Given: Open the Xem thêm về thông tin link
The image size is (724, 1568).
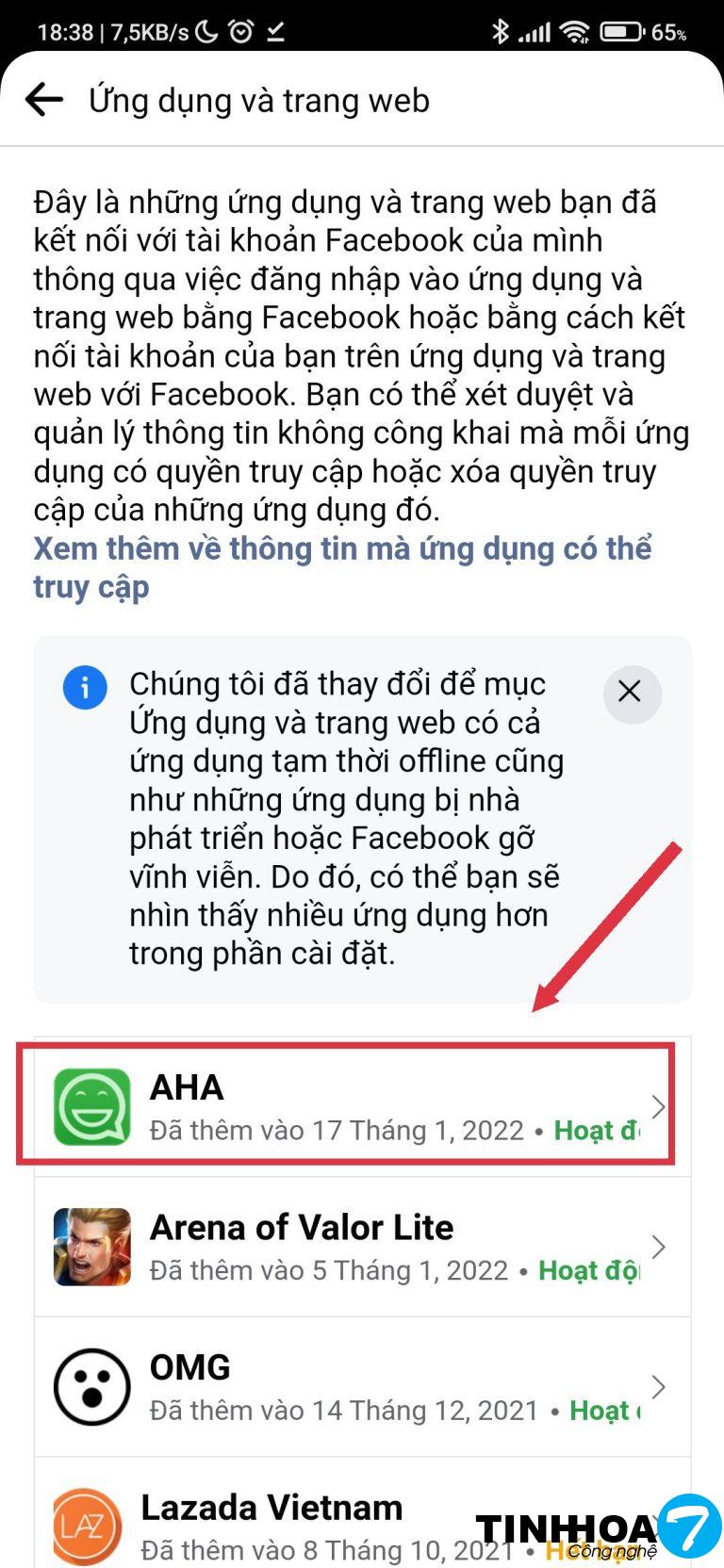Looking at the screenshot, I should tap(341, 567).
